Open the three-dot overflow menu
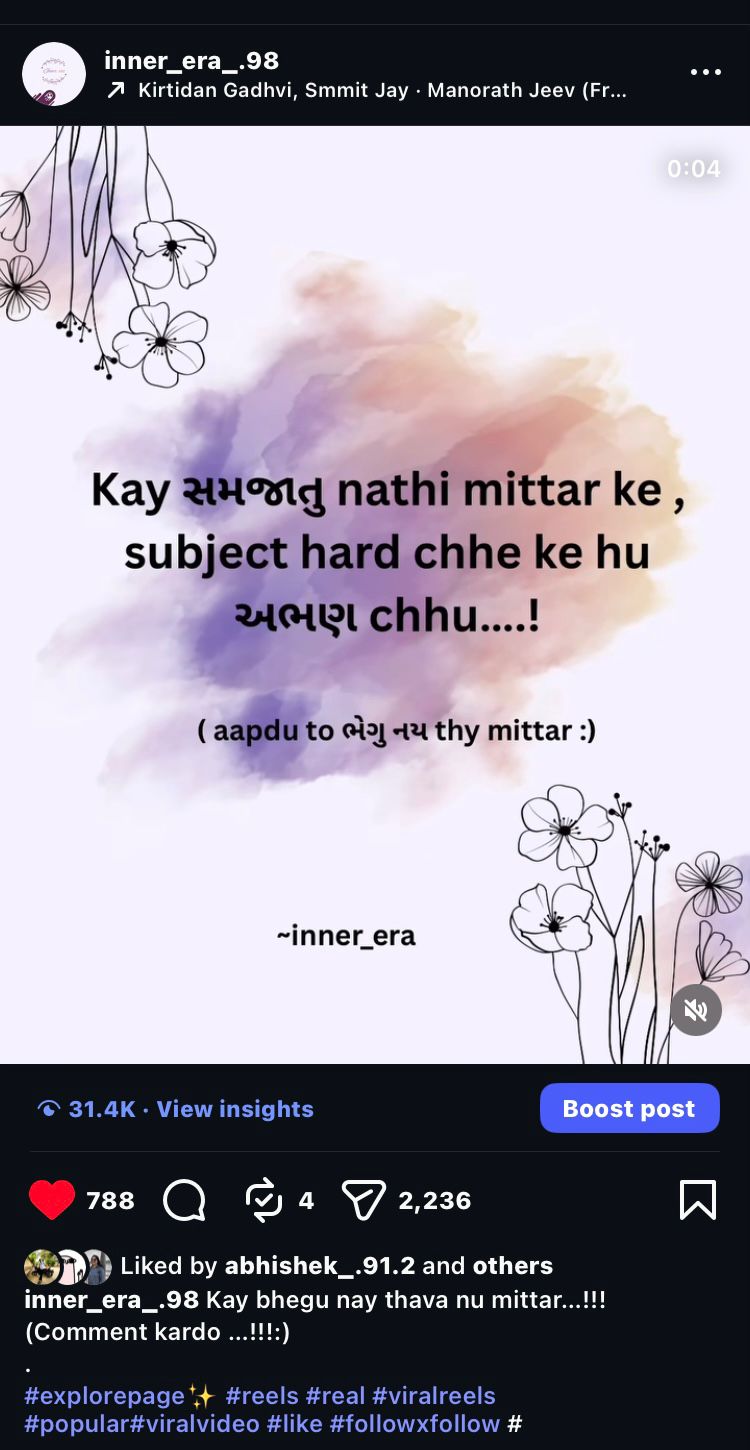The image size is (750, 1450). point(705,72)
